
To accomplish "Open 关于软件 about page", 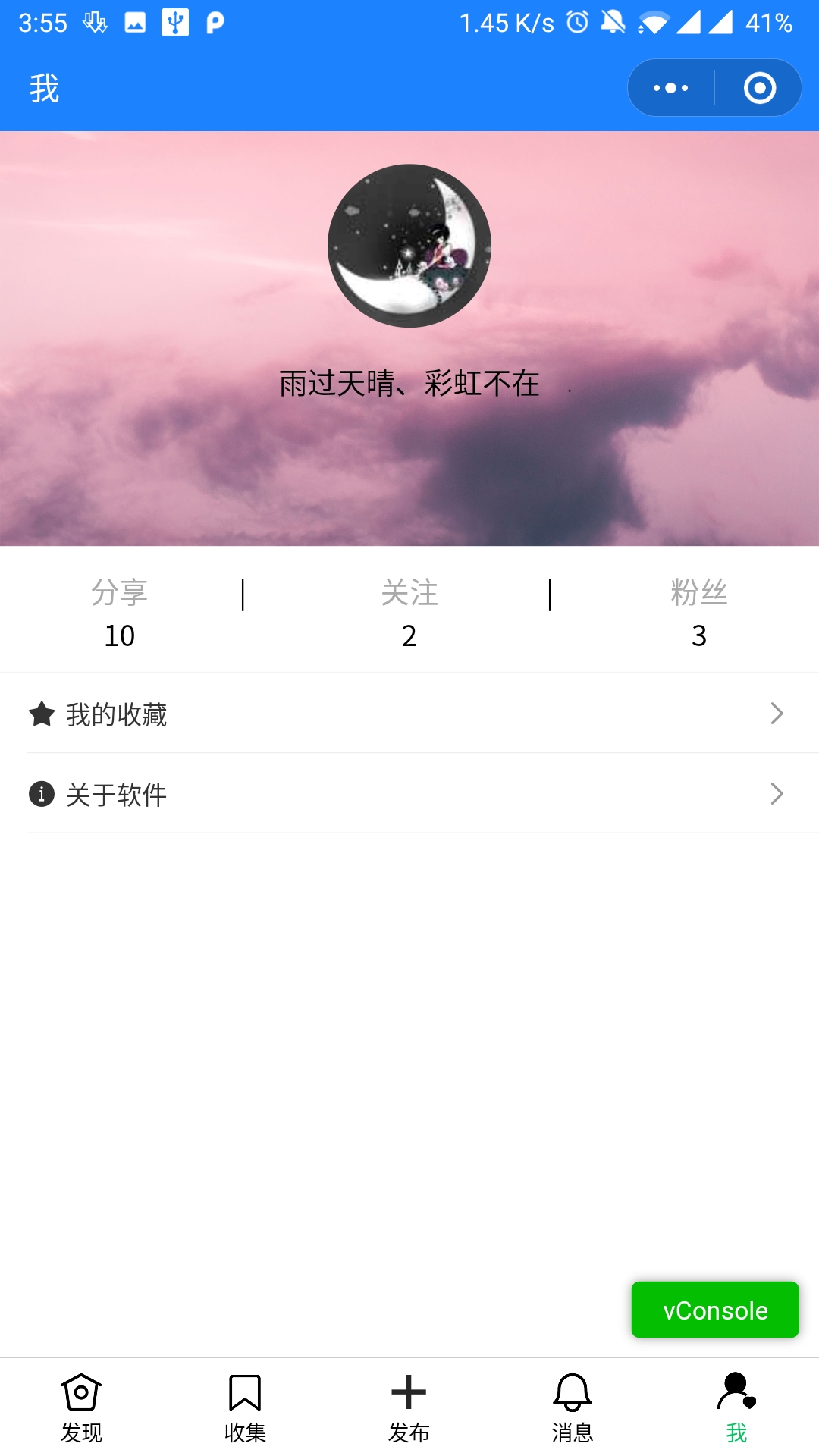I will 409,794.
